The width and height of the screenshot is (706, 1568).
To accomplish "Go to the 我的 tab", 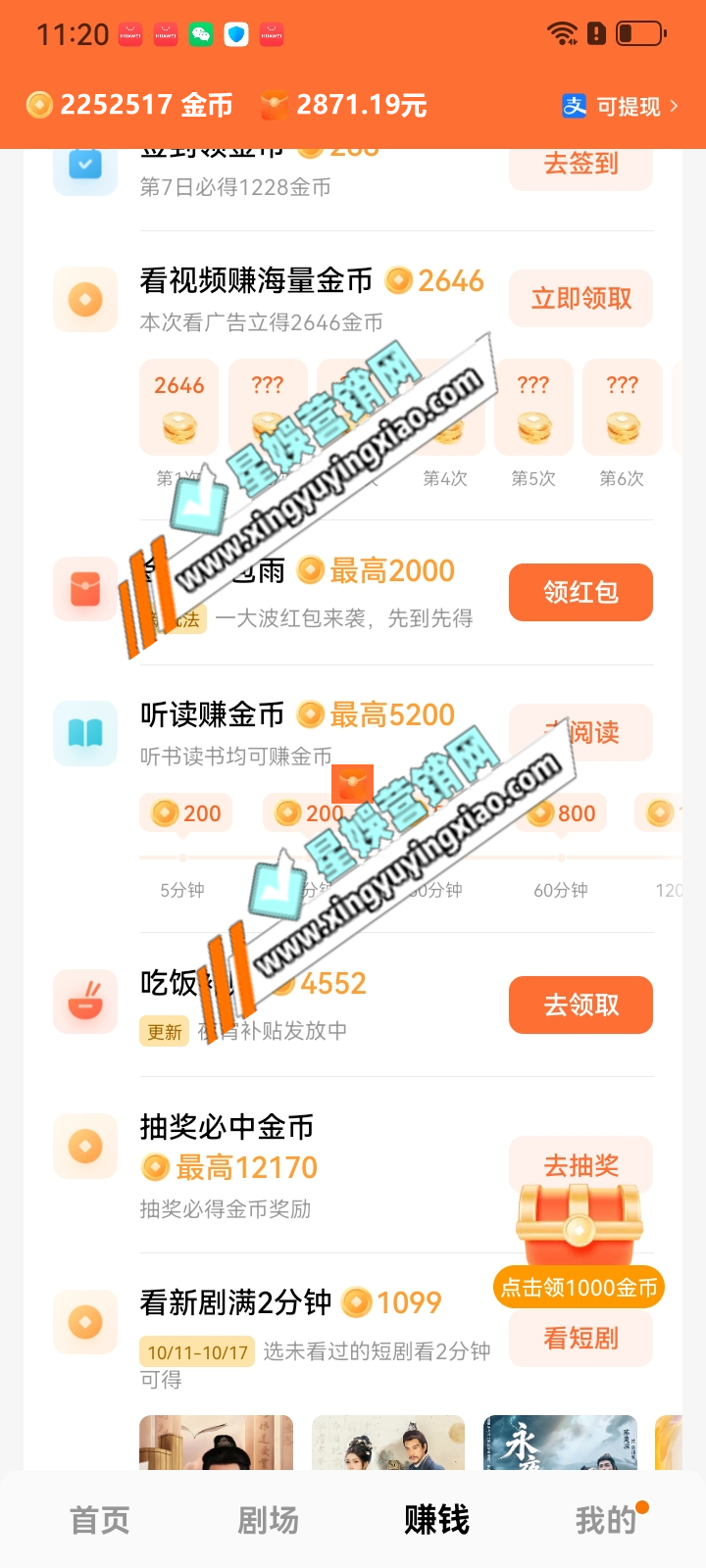I will 606,1520.
